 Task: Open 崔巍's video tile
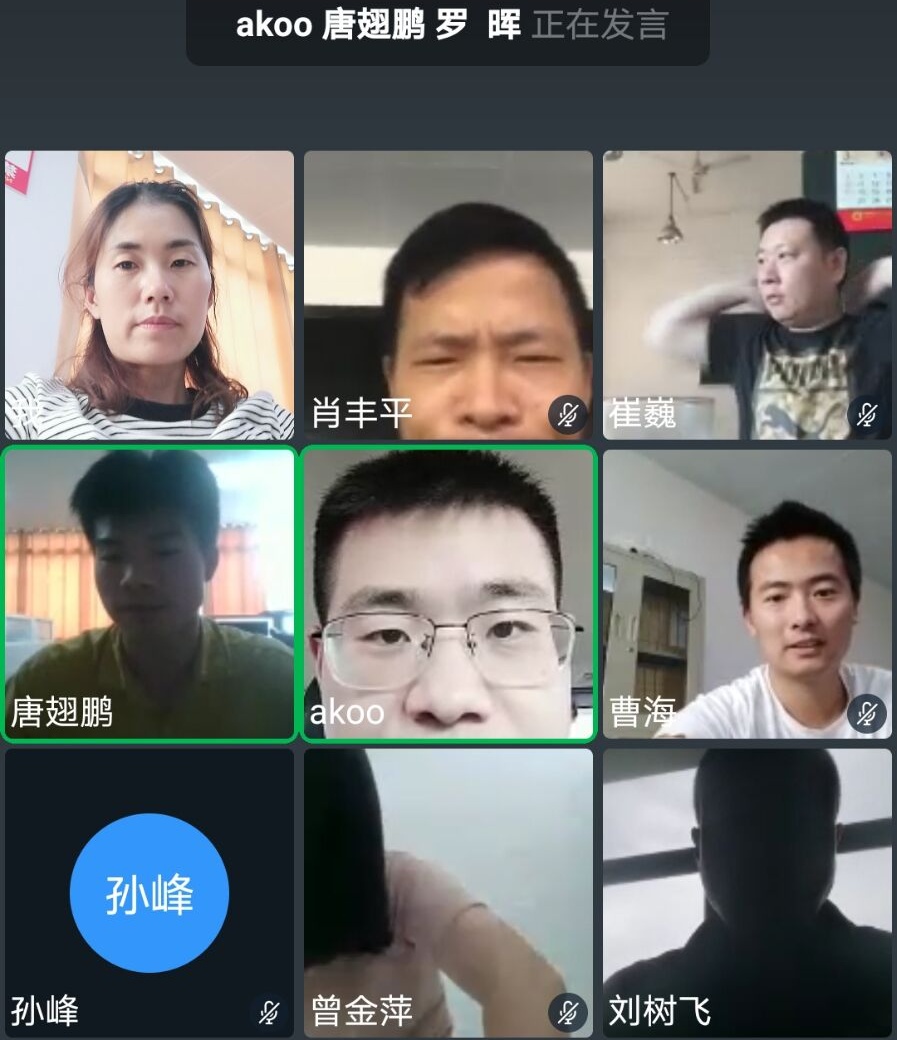click(747, 295)
